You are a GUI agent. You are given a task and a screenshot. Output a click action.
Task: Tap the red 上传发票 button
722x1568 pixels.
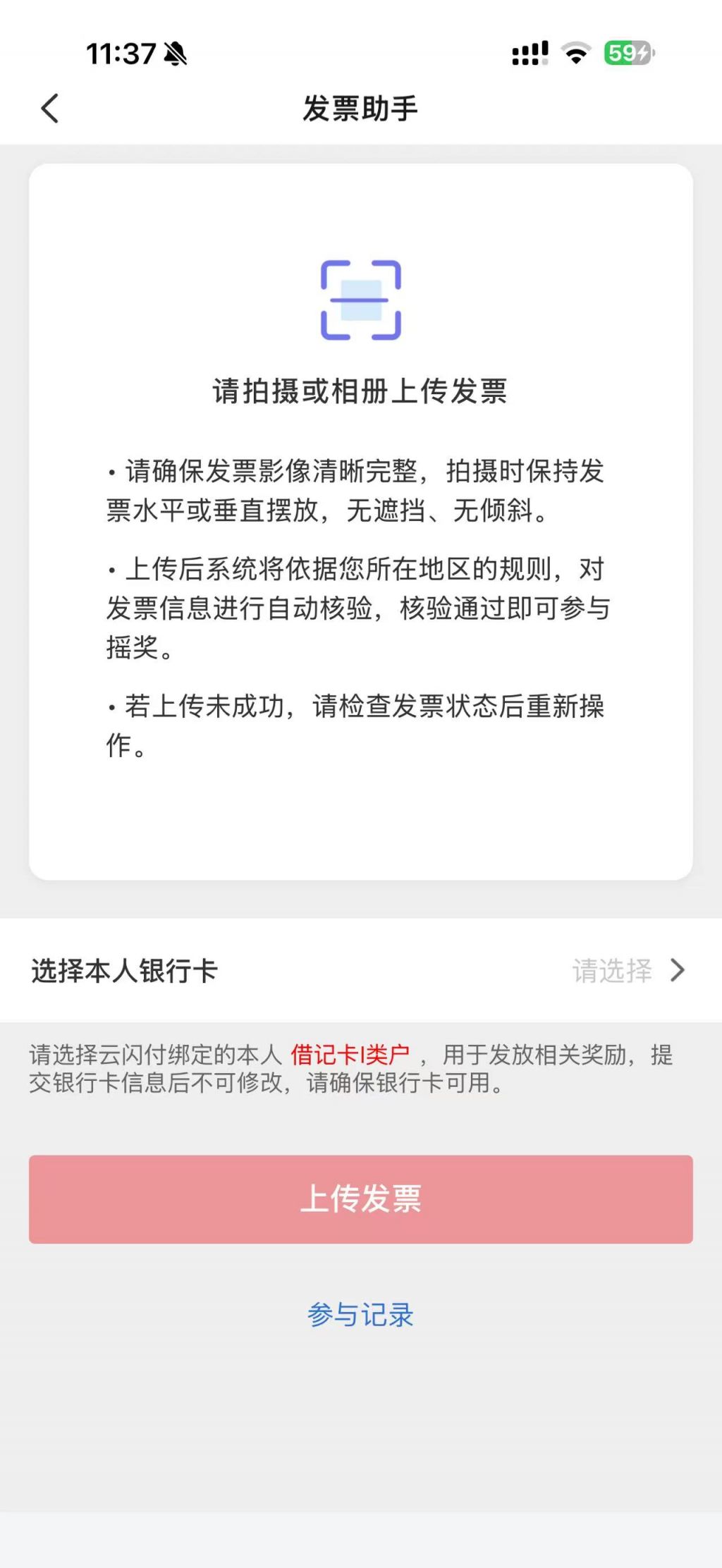point(360,1199)
